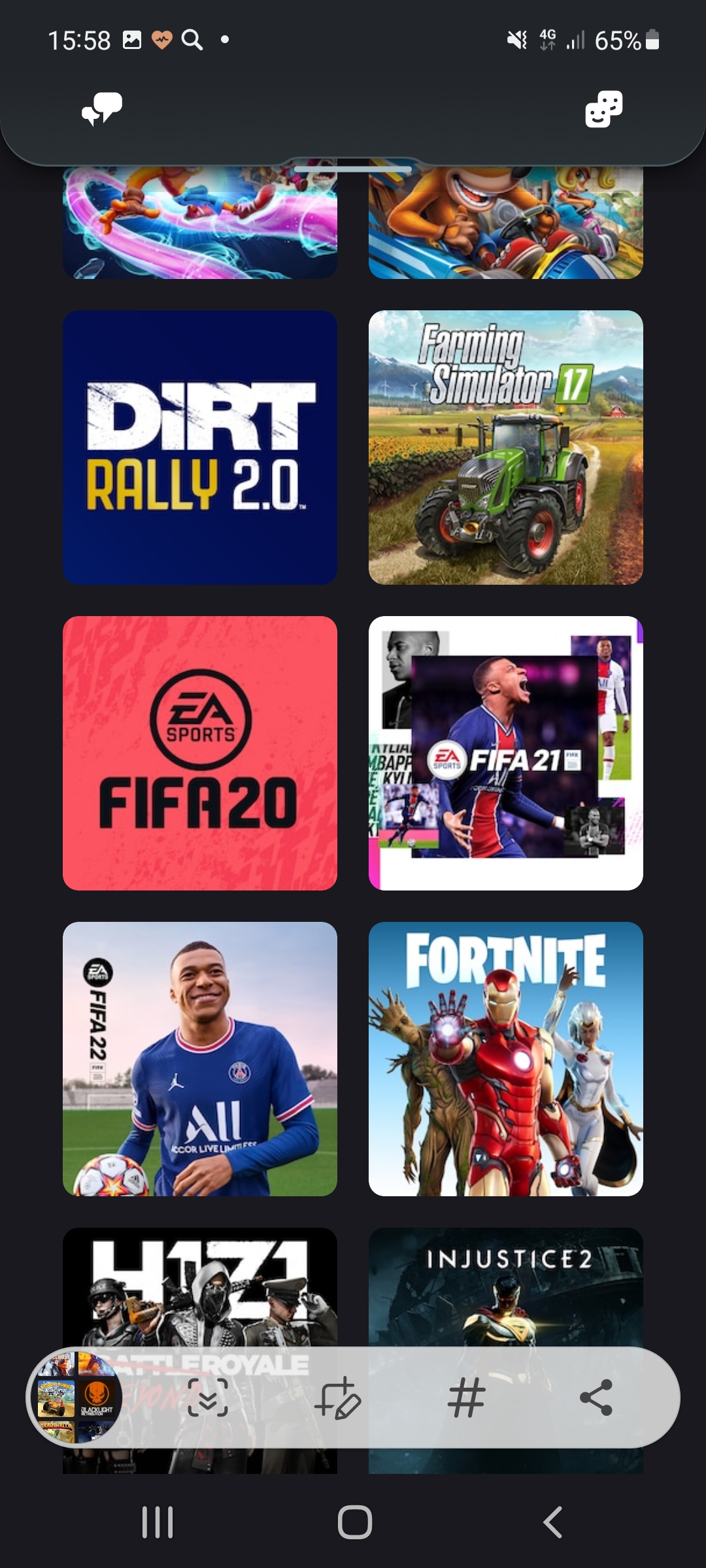Open recent apps from the navigation bar
706x1568 pixels.
tap(158, 1523)
